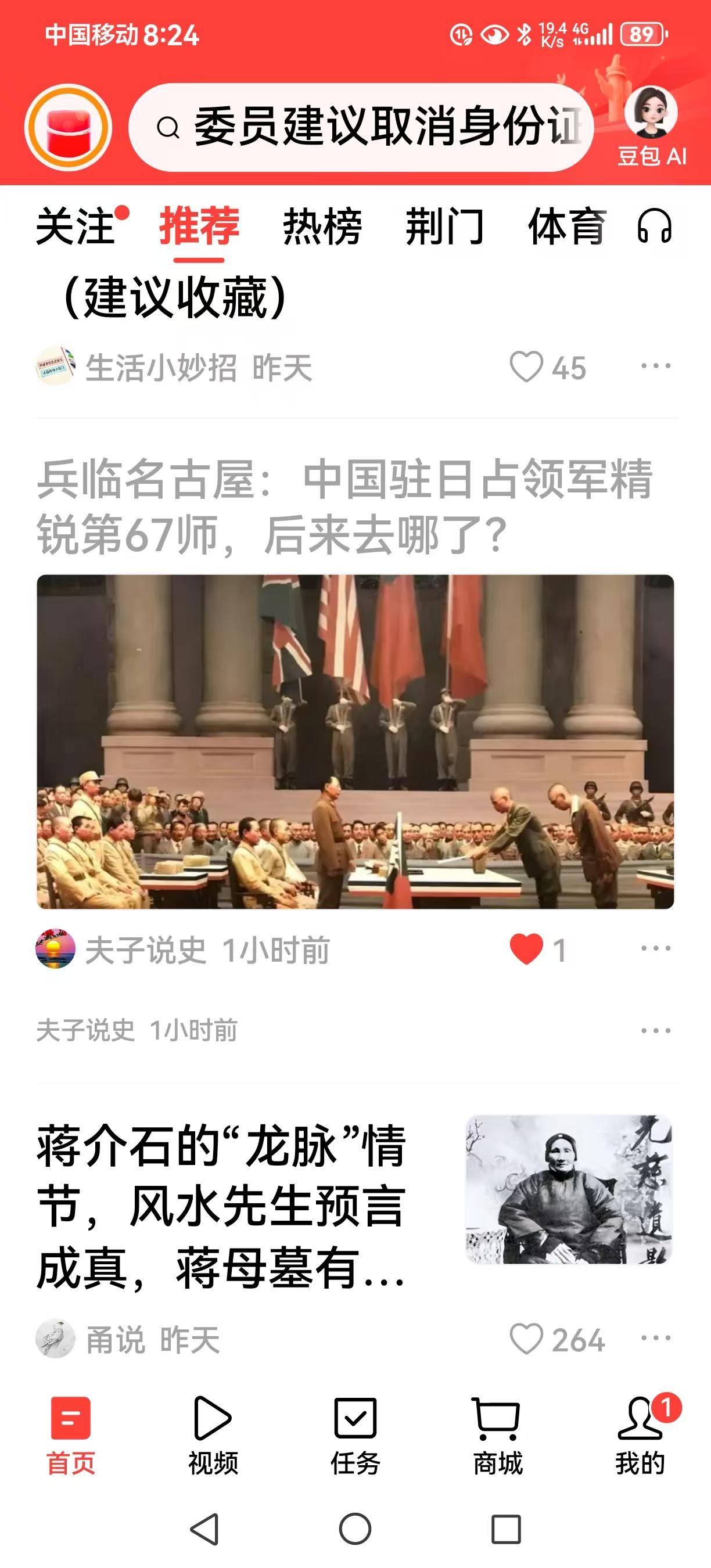The image size is (711, 1568).
Task: Select the 热榜 tab
Action: point(322,226)
